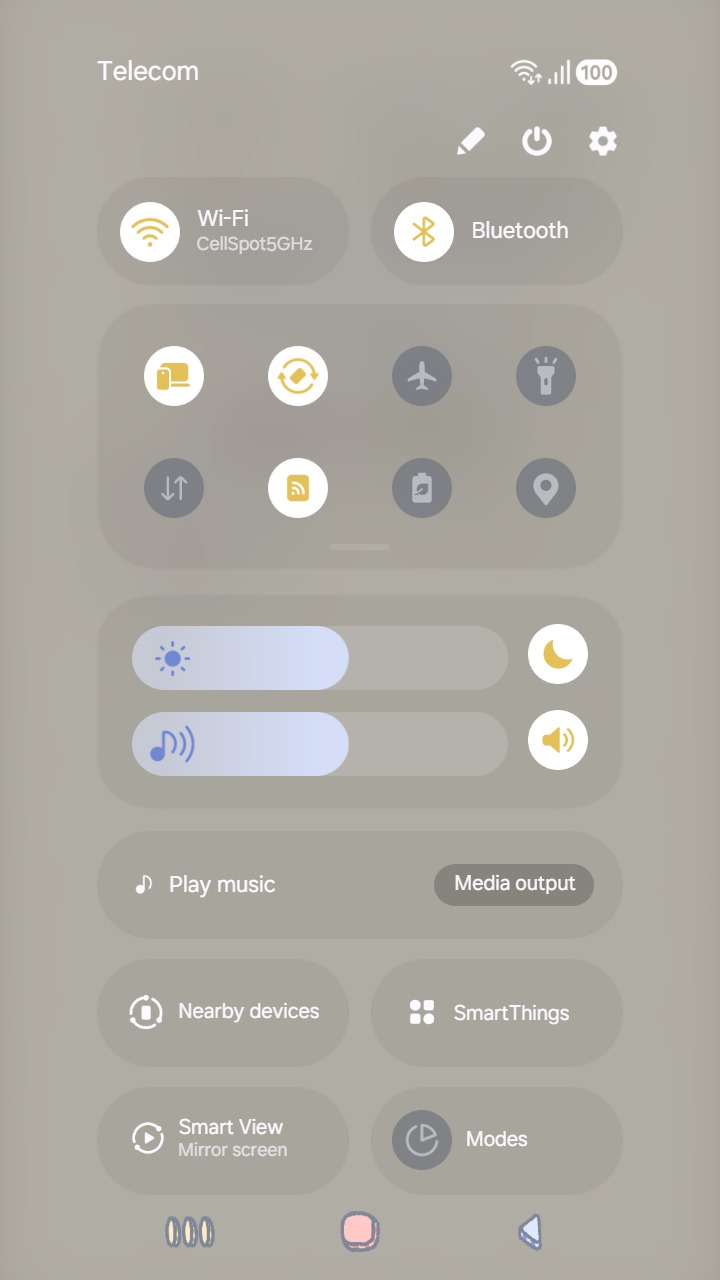720x1280 pixels.
Task: Start Smart View to mirror screen
Action: [x=223, y=1140]
